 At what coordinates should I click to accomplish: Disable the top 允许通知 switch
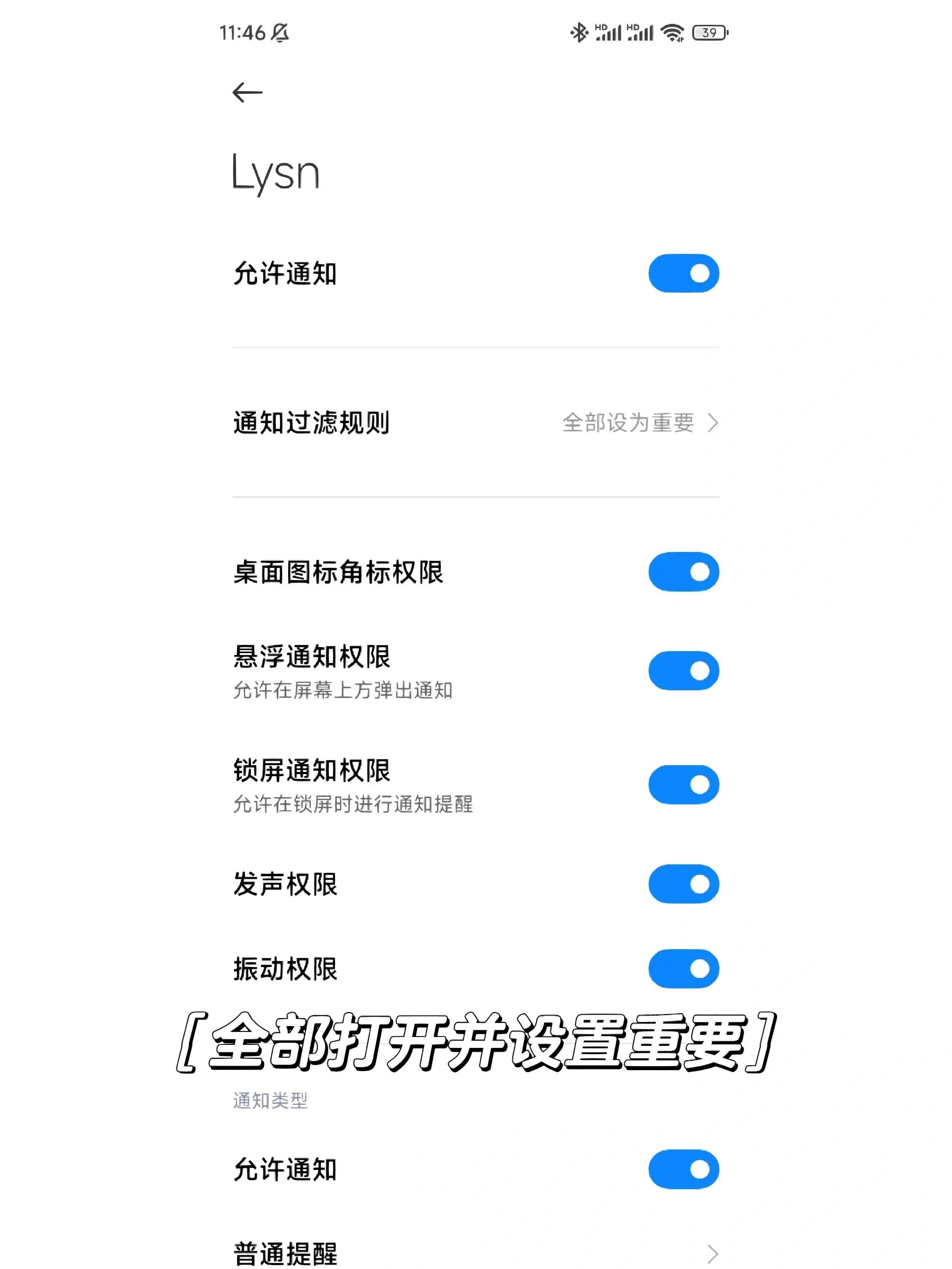pos(684,274)
